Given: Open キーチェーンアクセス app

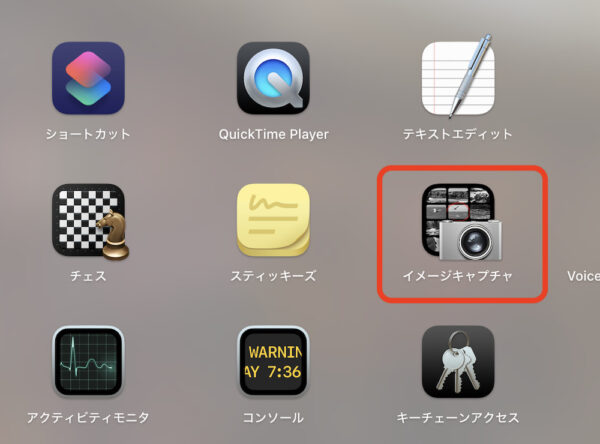Looking at the screenshot, I should (457, 362).
